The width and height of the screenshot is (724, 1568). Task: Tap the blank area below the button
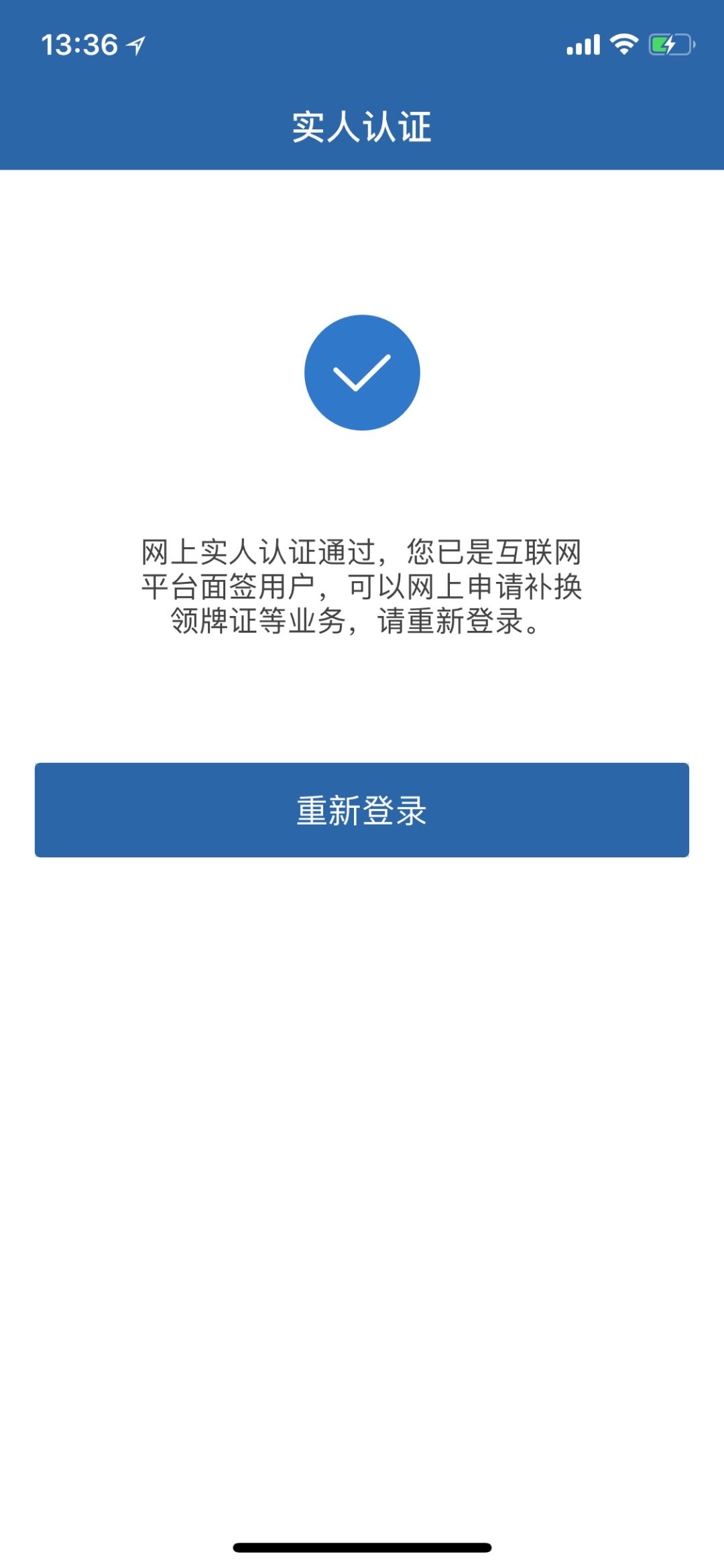[x=362, y=1140]
